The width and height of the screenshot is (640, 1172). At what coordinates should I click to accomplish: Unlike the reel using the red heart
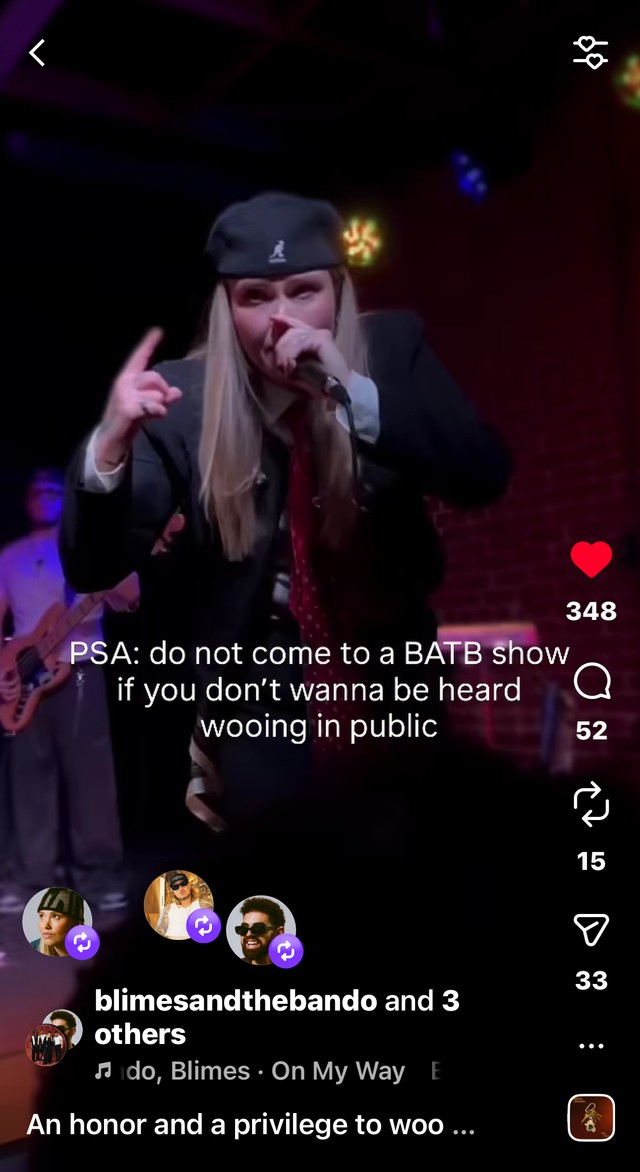(x=591, y=560)
